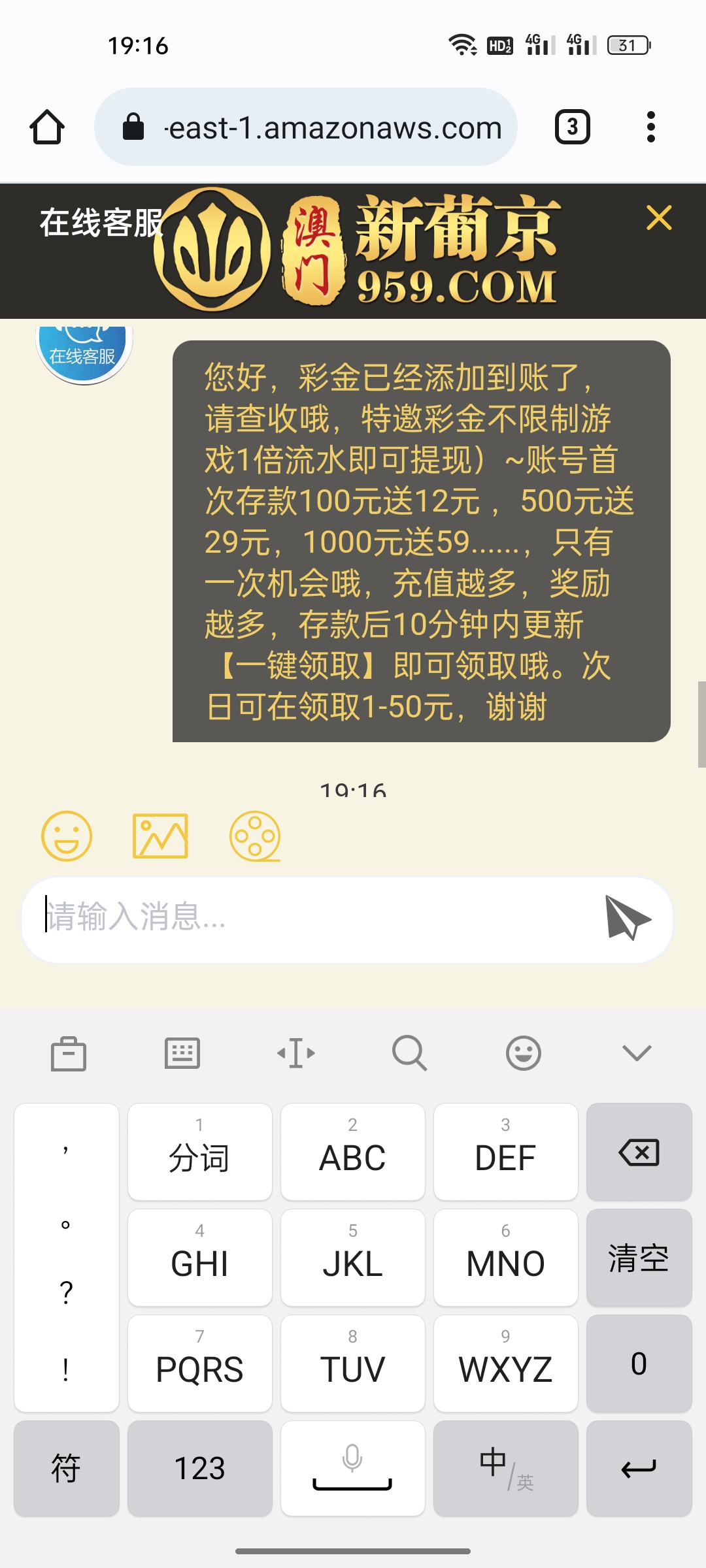Open the browser overflow menu
706x1568 pixels.
coord(650,127)
